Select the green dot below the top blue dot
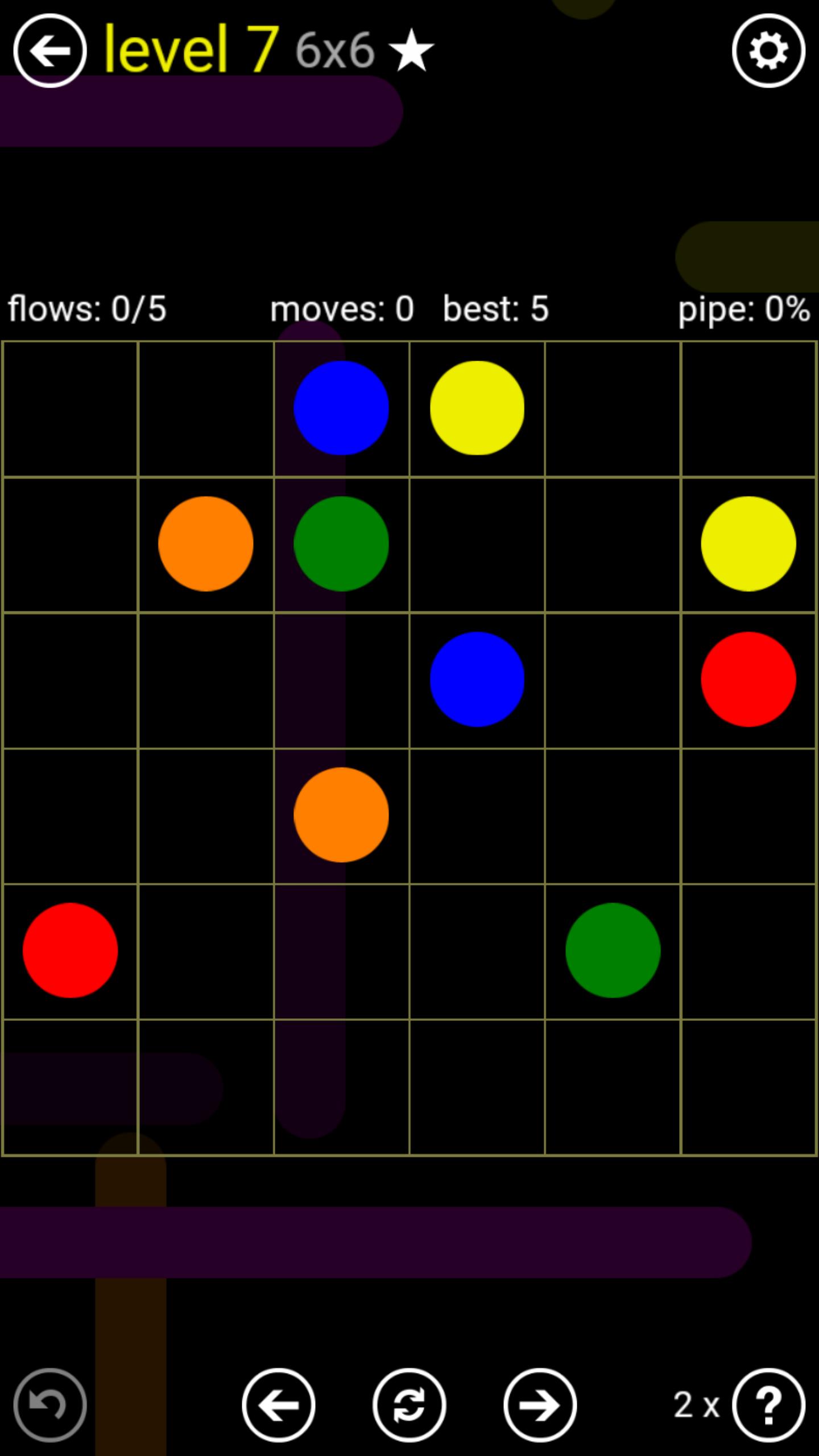 pyautogui.click(x=341, y=544)
